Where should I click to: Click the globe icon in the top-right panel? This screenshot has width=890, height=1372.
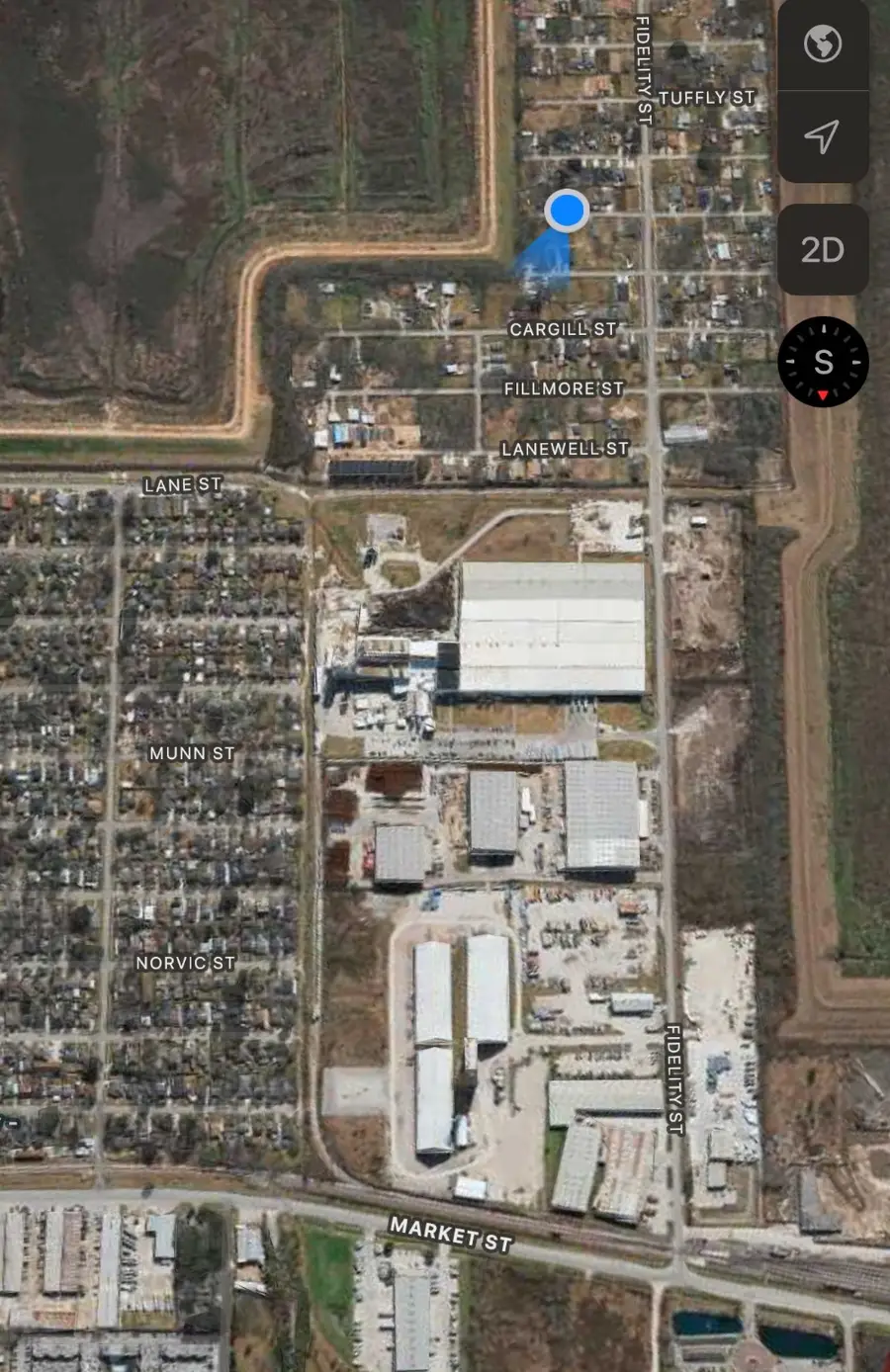823,43
